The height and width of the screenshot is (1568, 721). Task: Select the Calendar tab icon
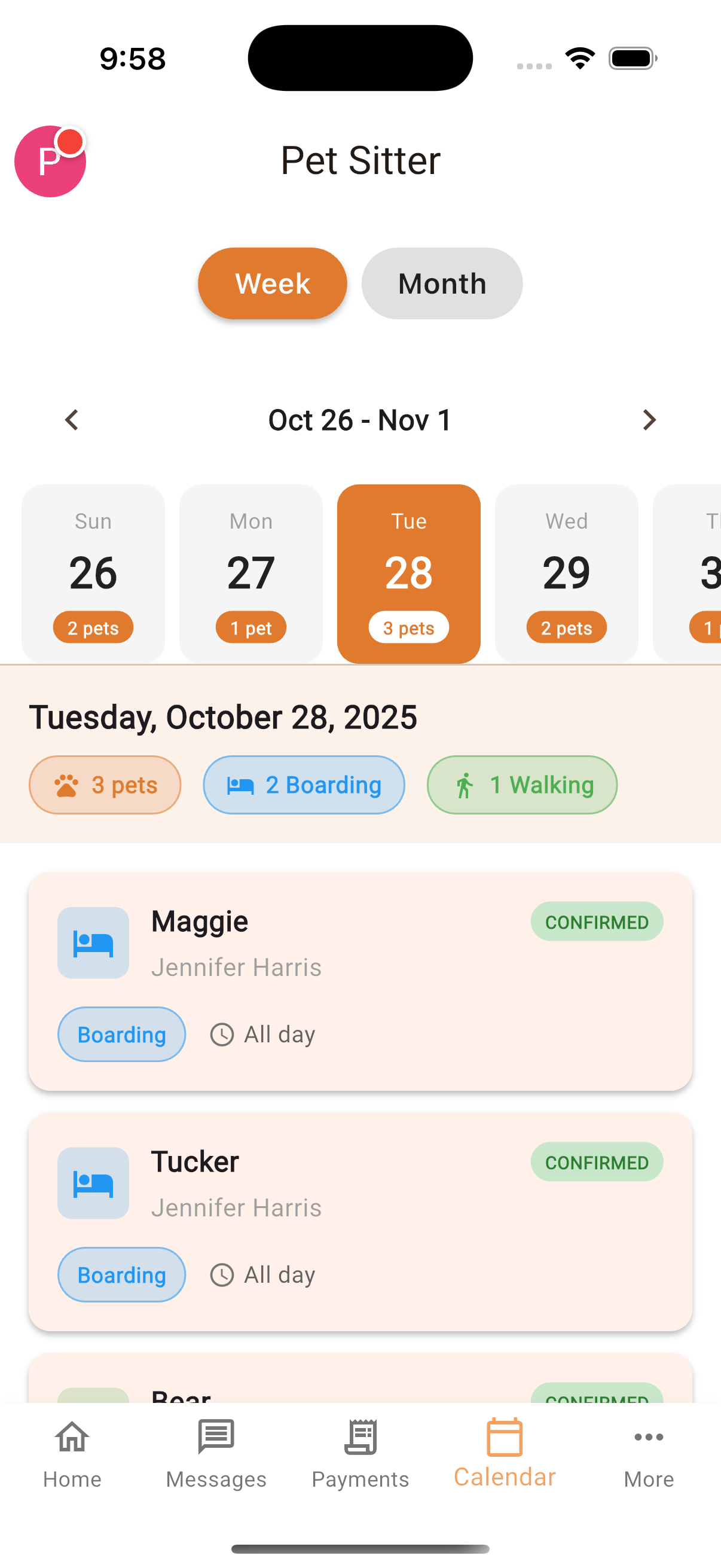504,1438
